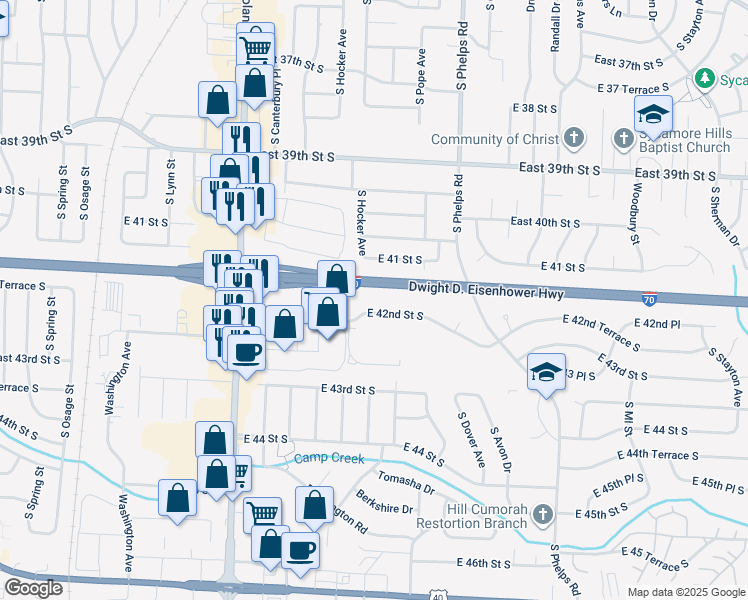Select the shopping bag marker on E 42nd St S
The image size is (748, 600).
[328, 312]
